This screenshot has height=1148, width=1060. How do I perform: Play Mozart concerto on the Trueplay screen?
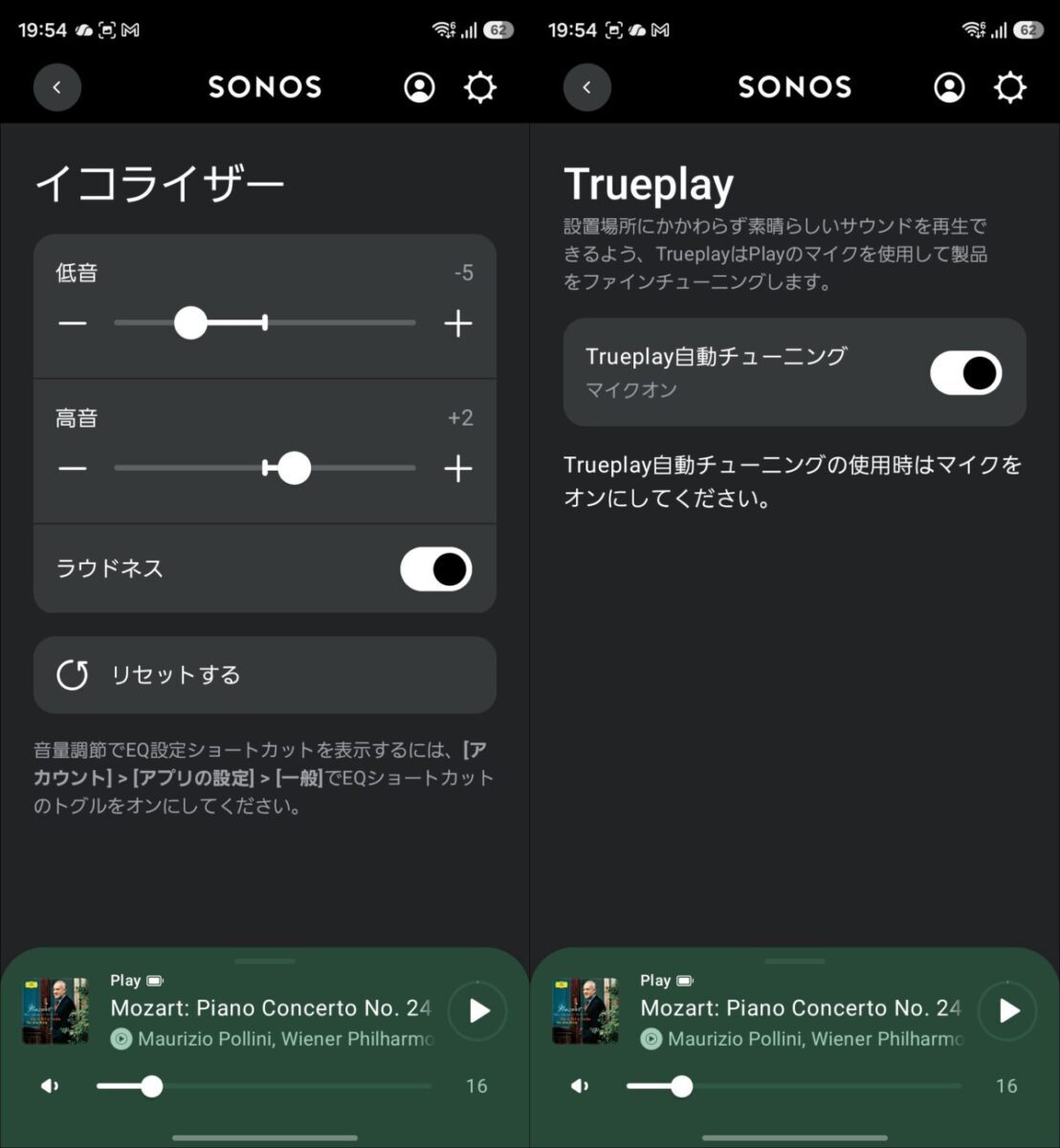[x=1008, y=1010]
